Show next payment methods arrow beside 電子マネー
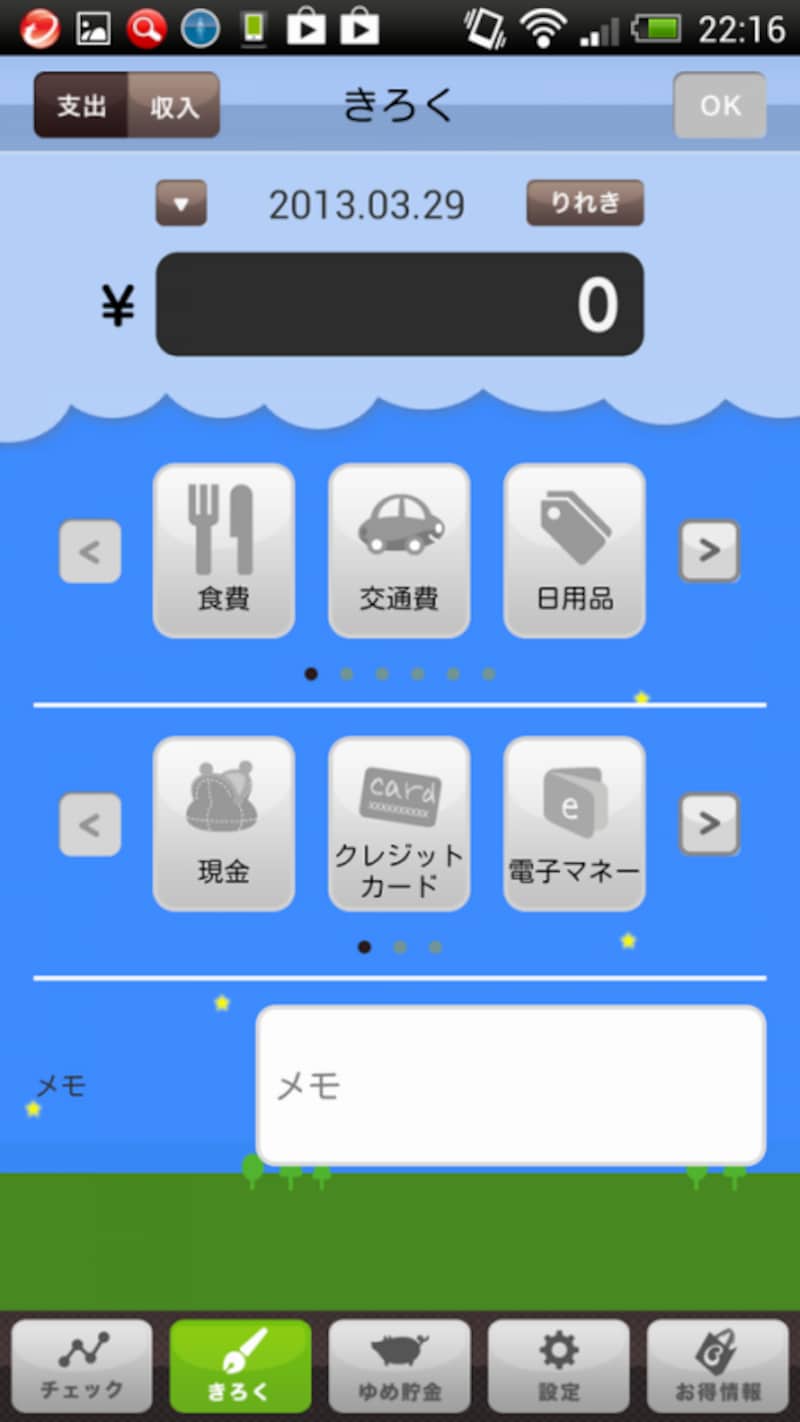This screenshot has height=1422, width=800. (709, 824)
